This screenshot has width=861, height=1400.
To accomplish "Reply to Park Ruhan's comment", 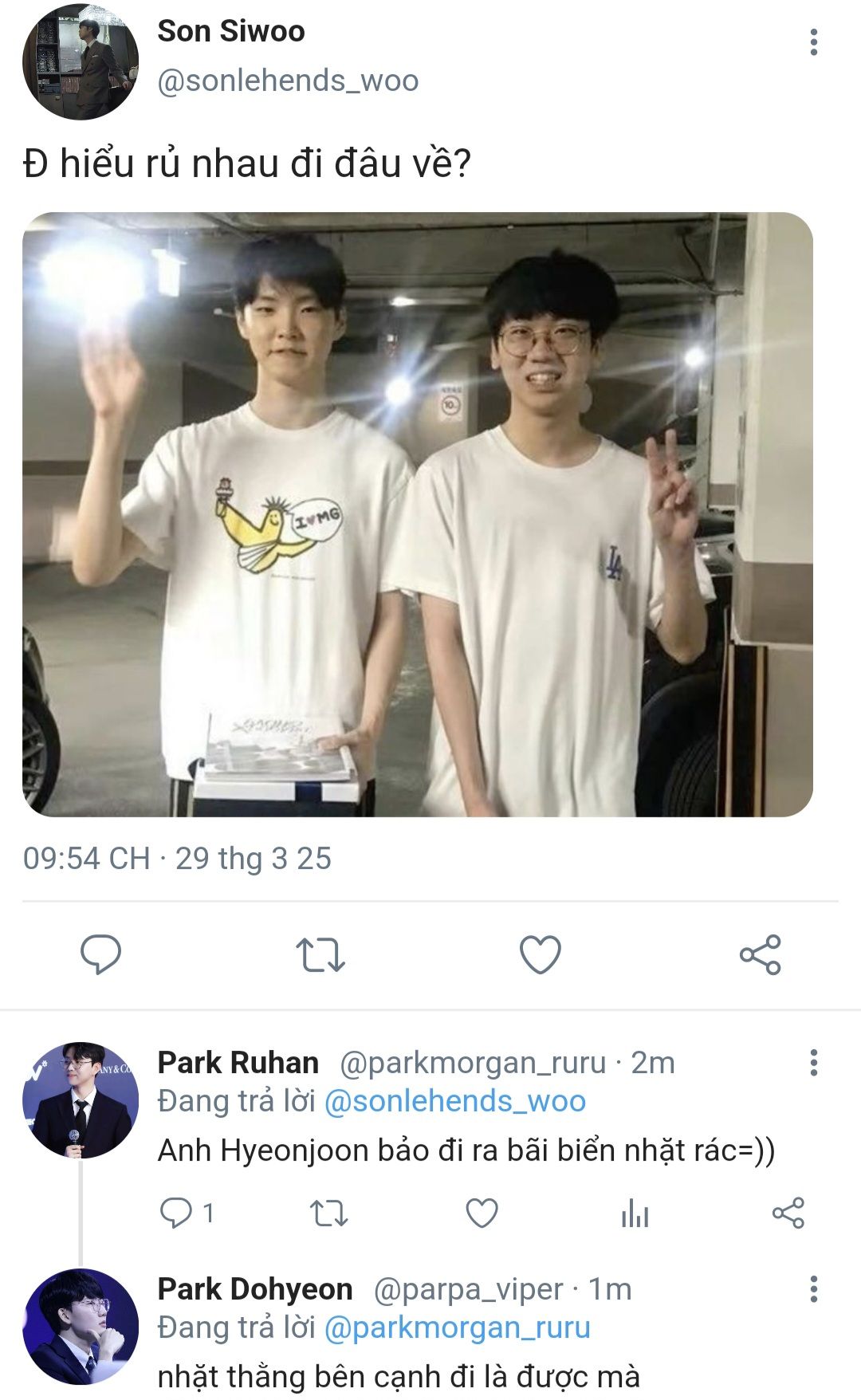I will (x=176, y=1213).
